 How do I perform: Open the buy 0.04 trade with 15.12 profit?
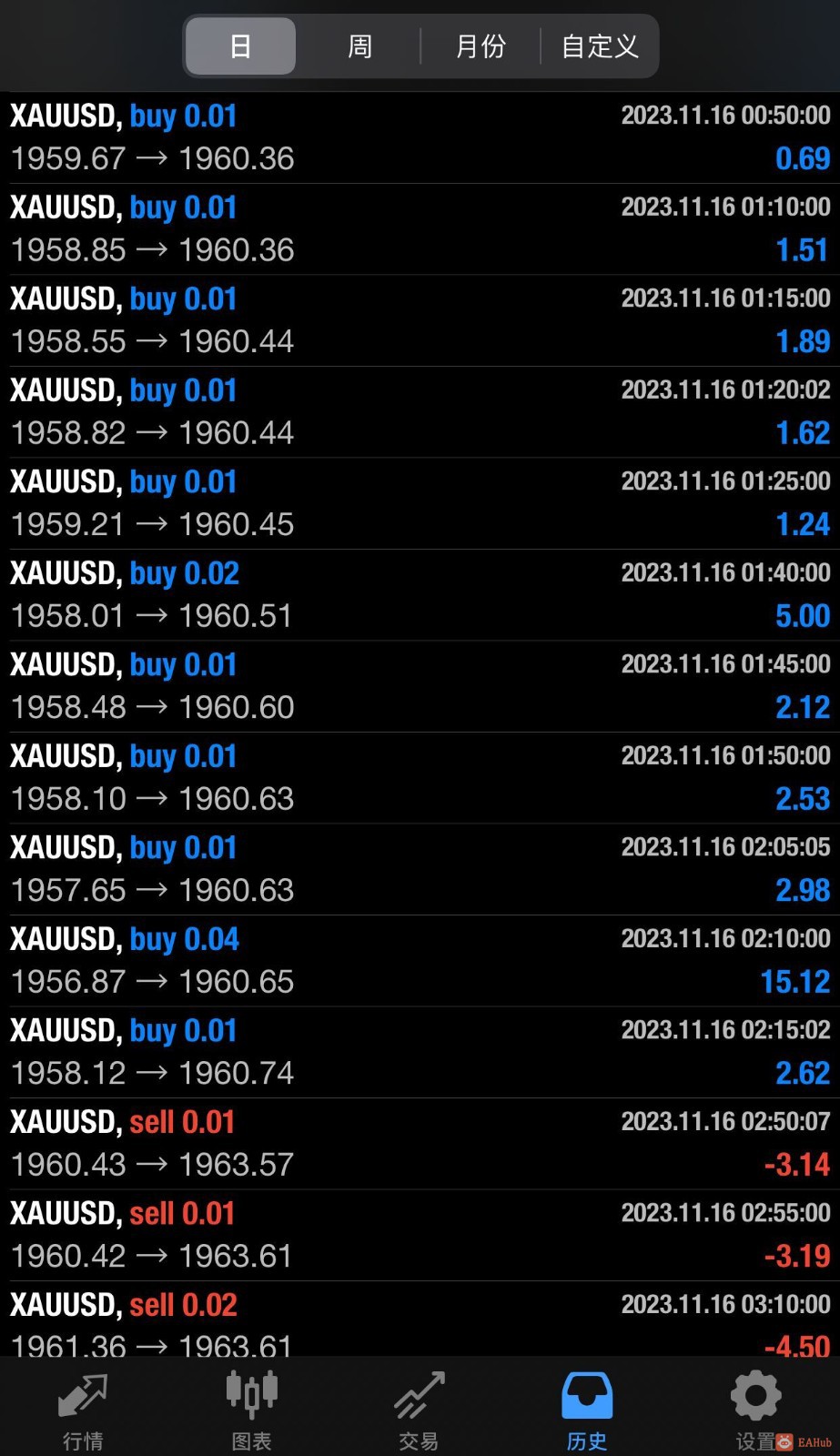click(x=419, y=958)
